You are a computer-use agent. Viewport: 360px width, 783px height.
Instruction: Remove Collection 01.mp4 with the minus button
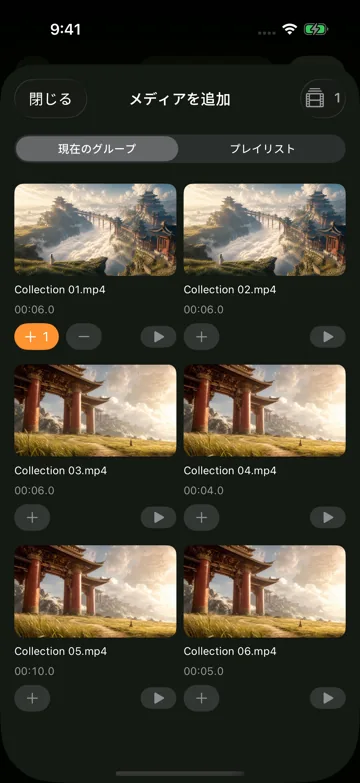point(84,337)
